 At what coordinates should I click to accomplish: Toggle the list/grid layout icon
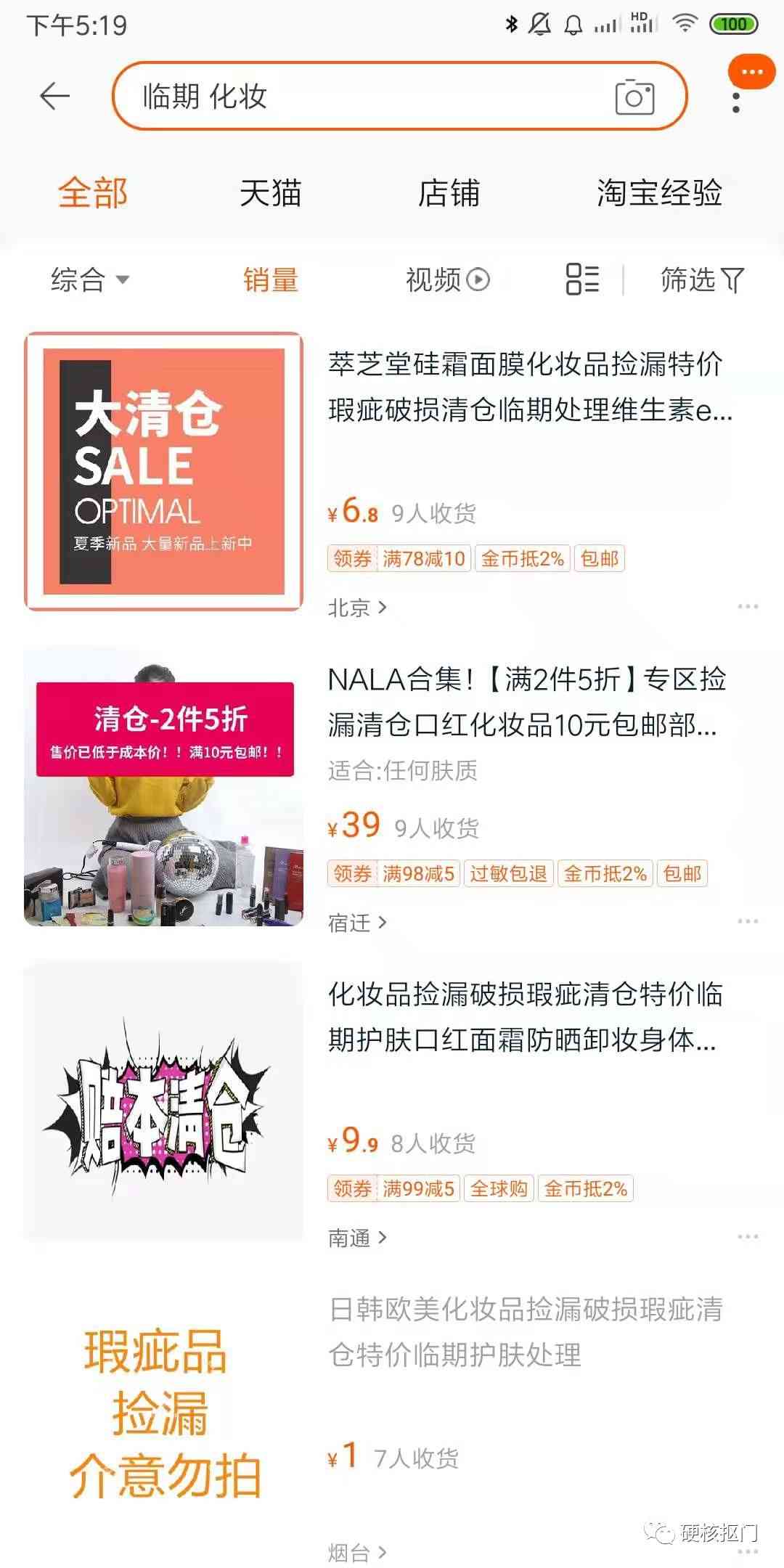582,279
